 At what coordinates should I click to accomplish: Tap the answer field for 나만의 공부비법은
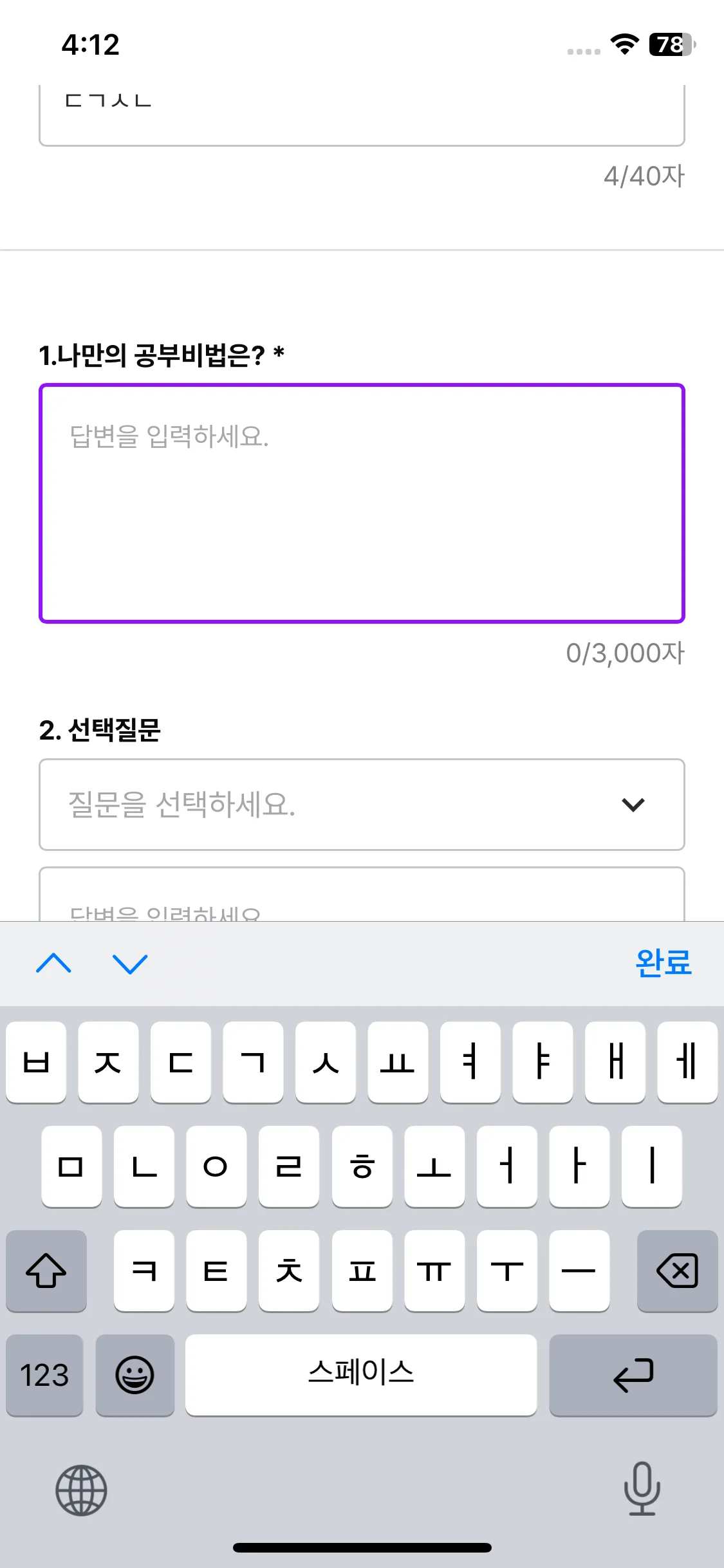tap(362, 502)
